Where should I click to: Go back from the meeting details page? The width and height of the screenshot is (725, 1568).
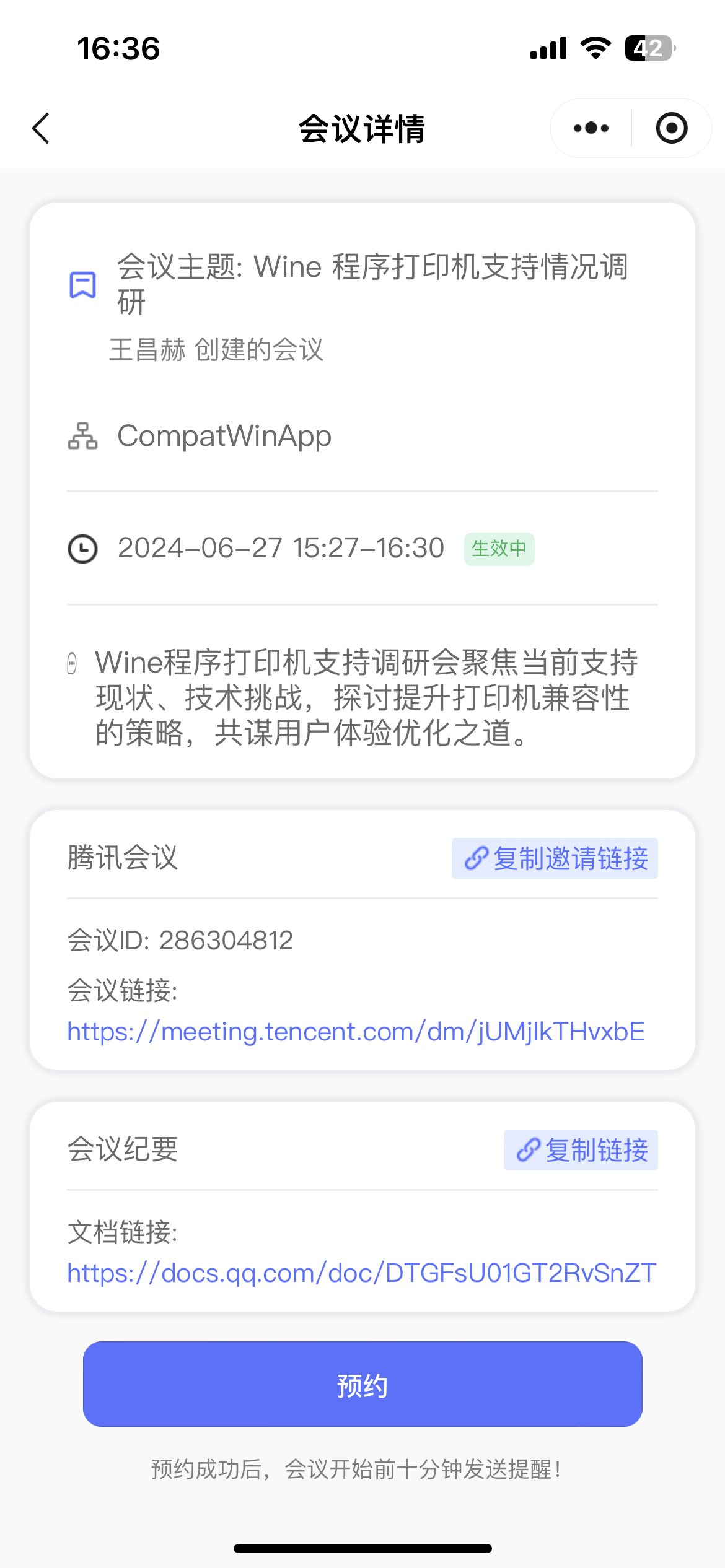pyautogui.click(x=41, y=129)
